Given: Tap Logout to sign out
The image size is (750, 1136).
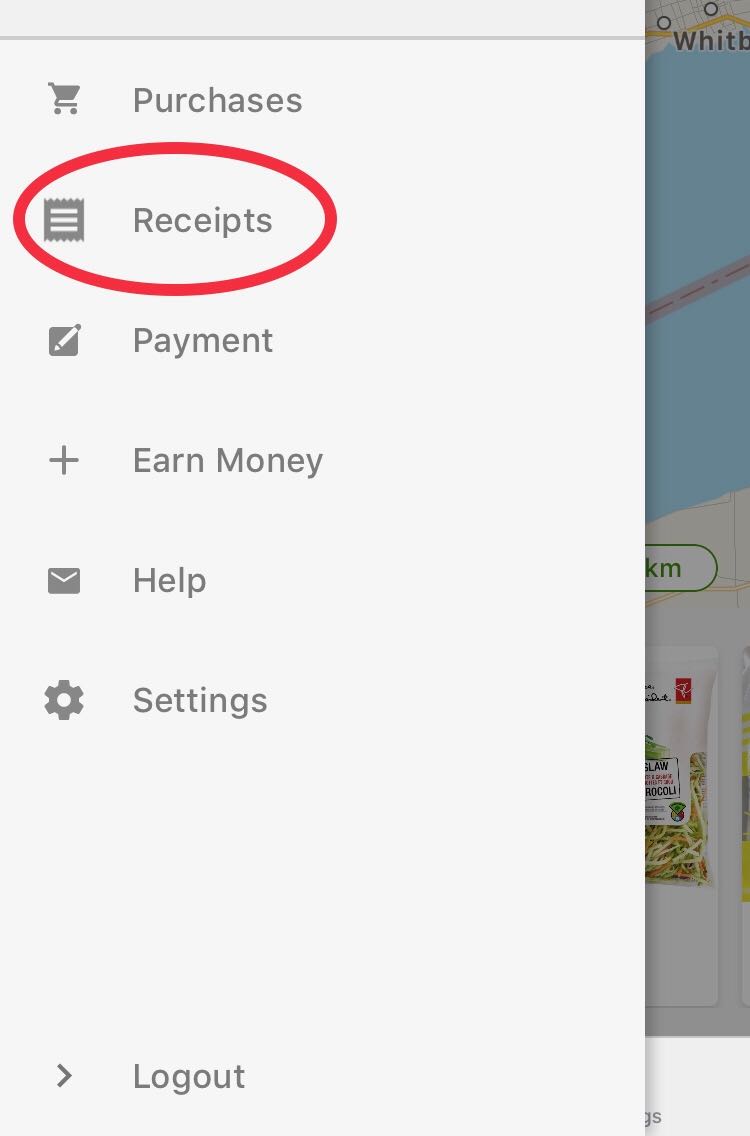Looking at the screenshot, I should tap(188, 1076).
